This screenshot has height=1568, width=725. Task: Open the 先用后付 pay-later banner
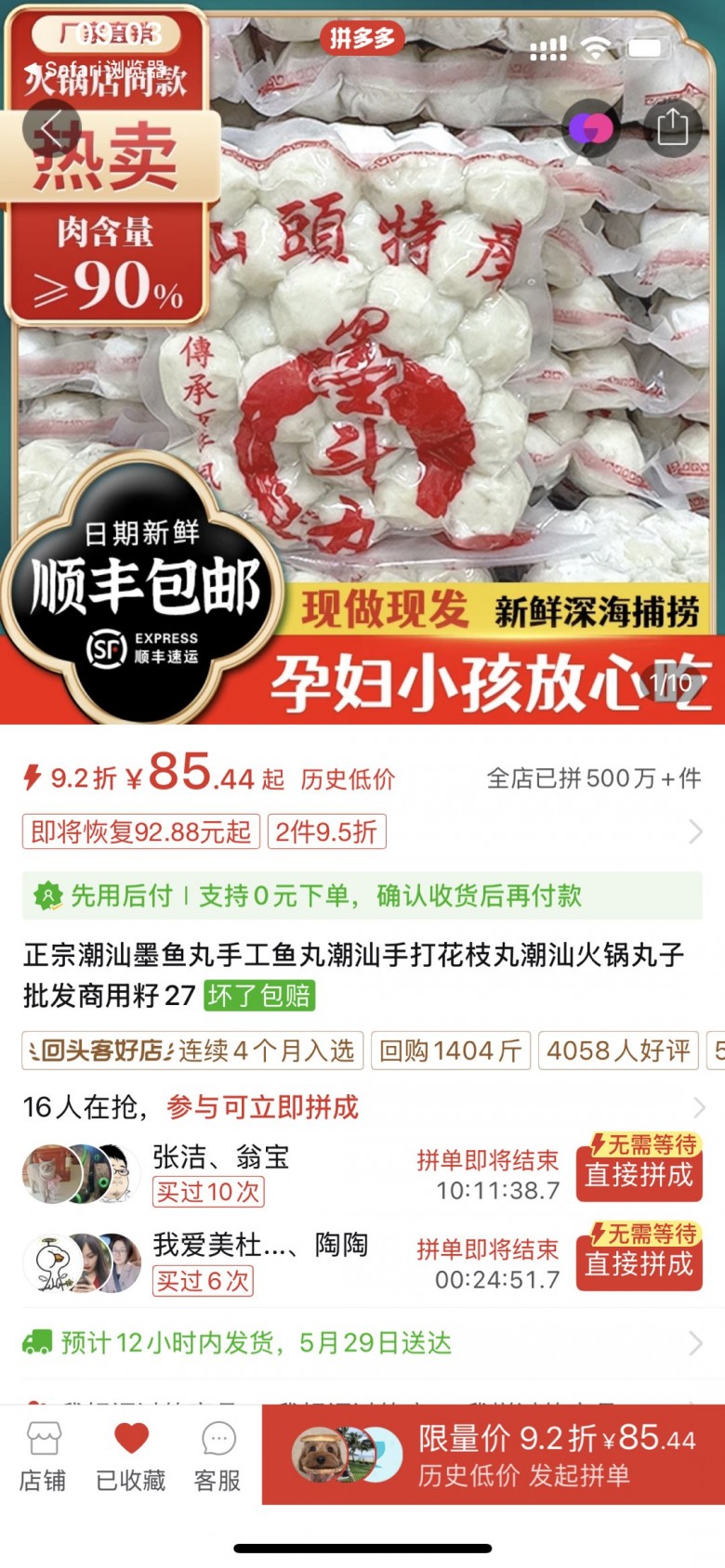coord(362,895)
